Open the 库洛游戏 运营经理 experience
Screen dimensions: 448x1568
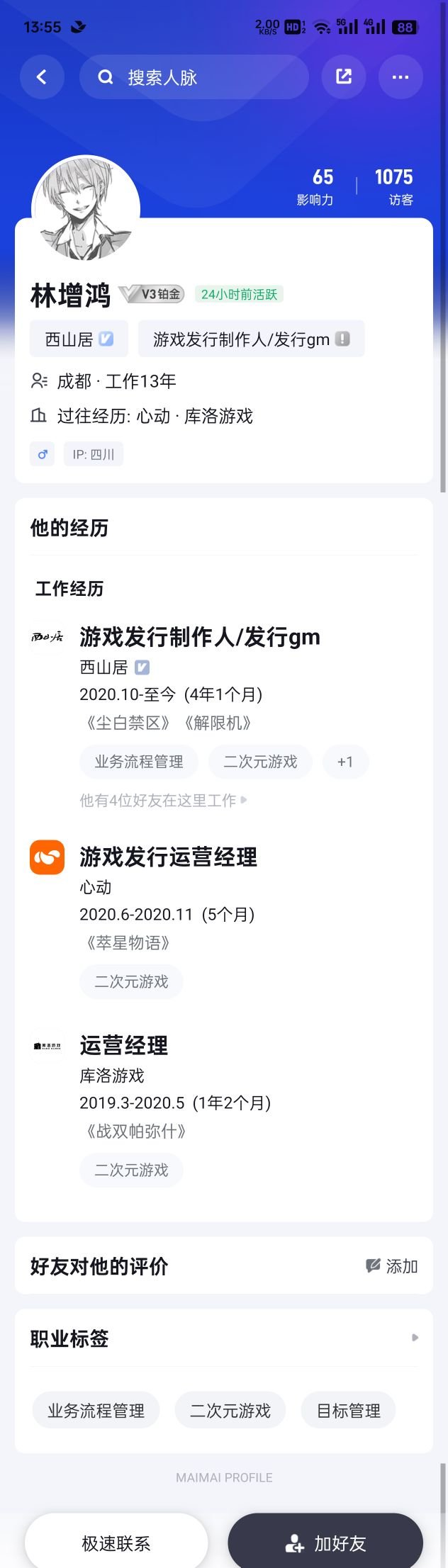(x=124, y=1046)
